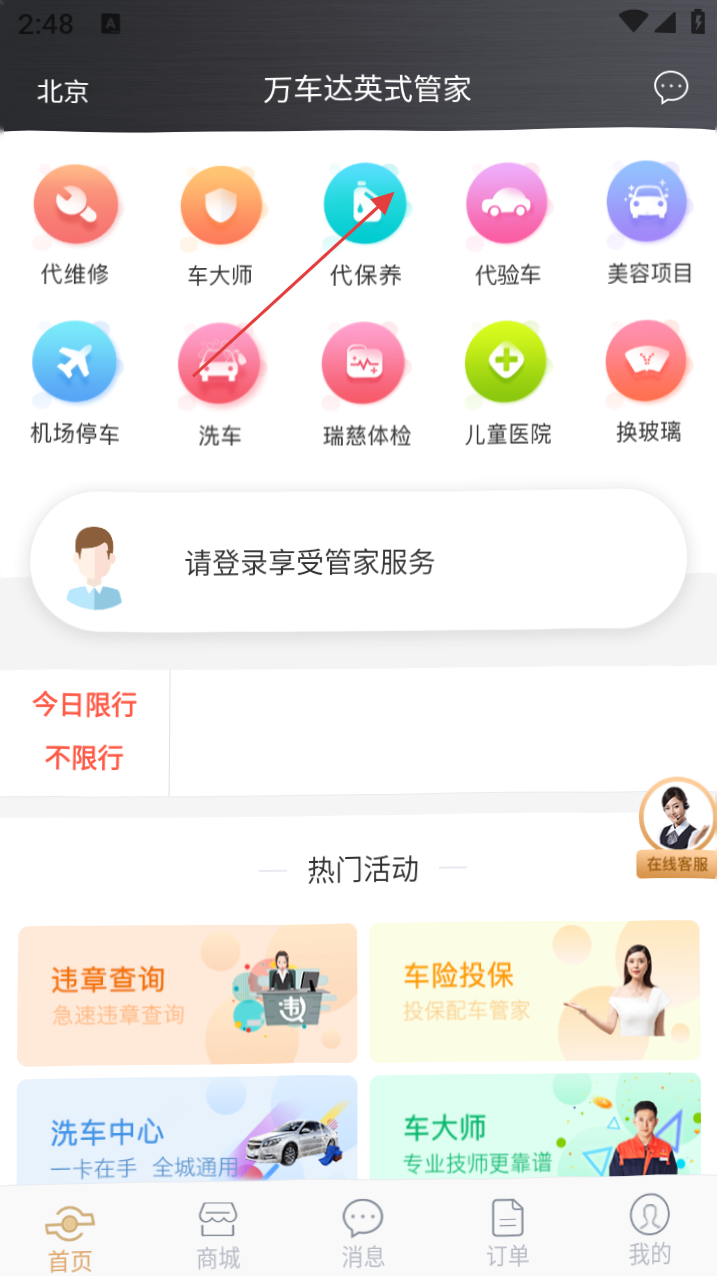Open the 洗车中心 card
The width and height of the screenshot is (717, 1276).
tap(187, 1128)
